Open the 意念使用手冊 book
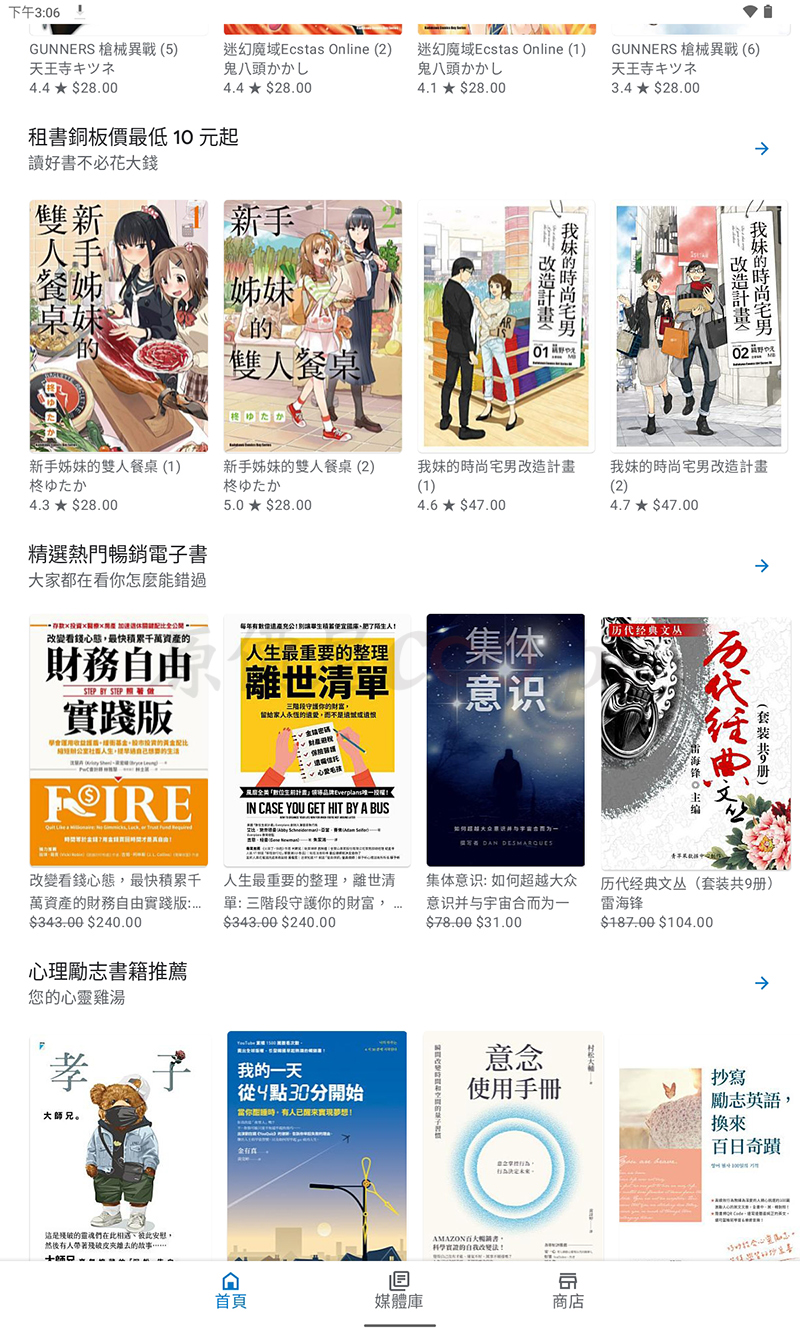800x1333 pixels. 513,1145
